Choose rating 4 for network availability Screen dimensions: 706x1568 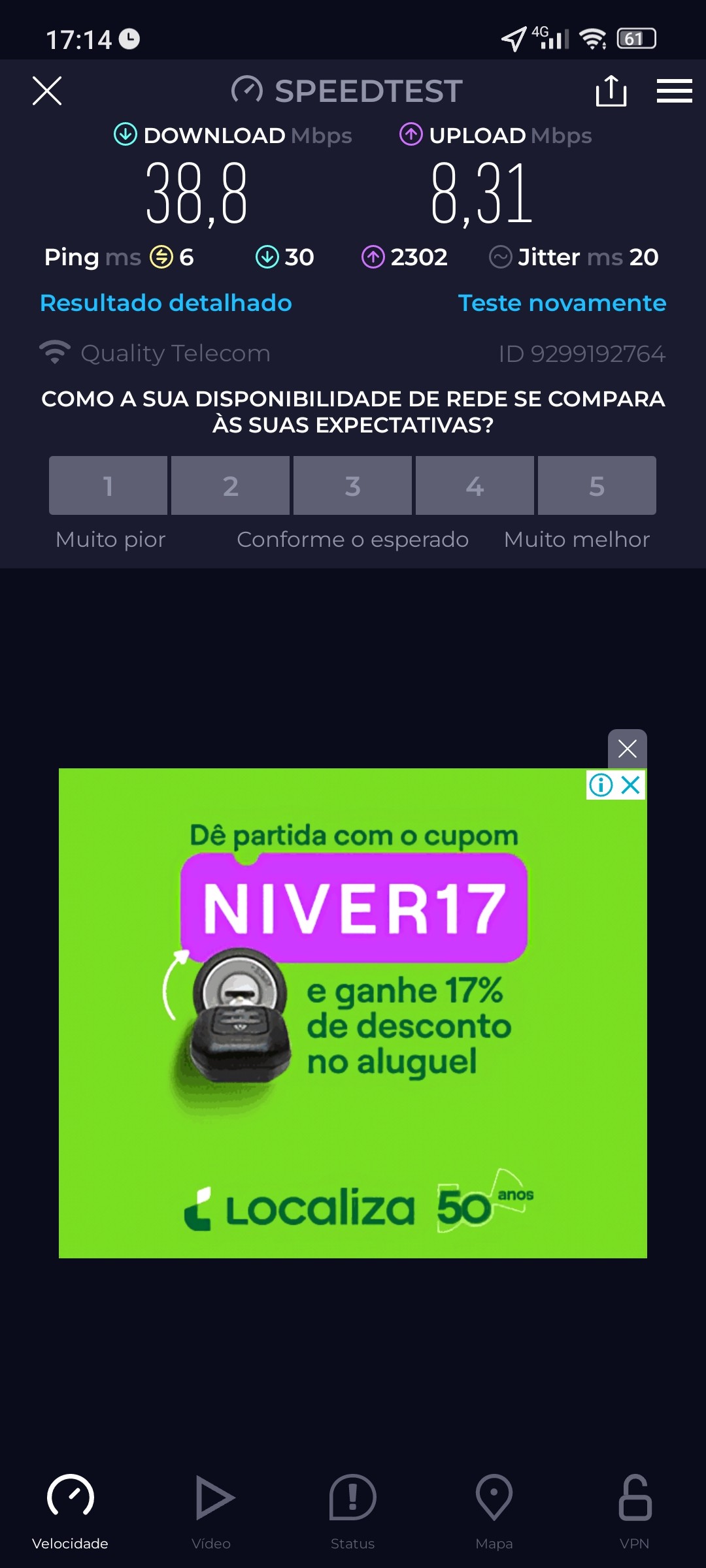click(475, 485)
